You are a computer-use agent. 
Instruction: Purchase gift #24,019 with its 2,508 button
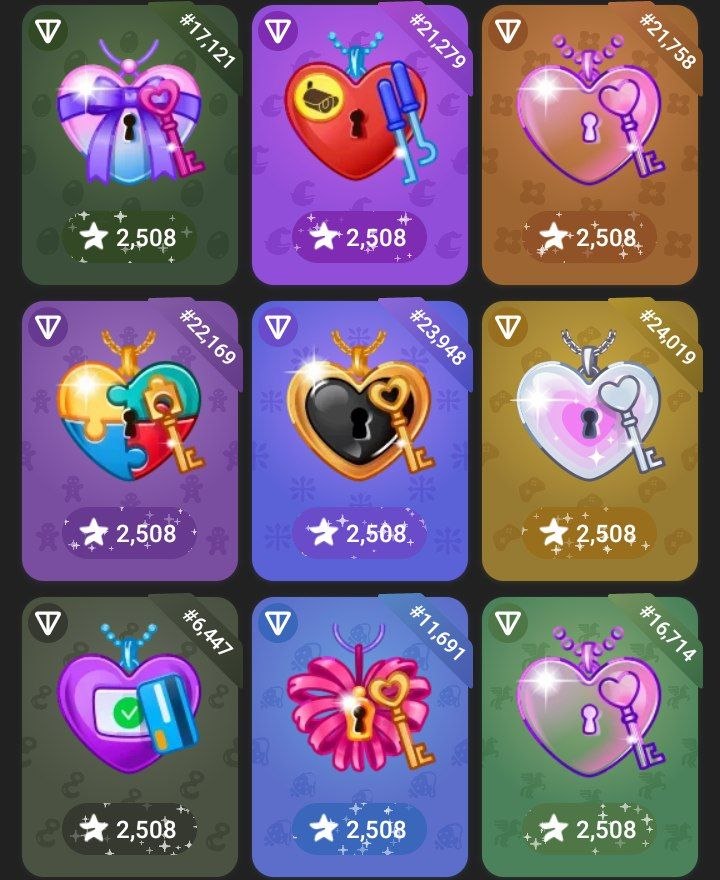tap(590, 533)
